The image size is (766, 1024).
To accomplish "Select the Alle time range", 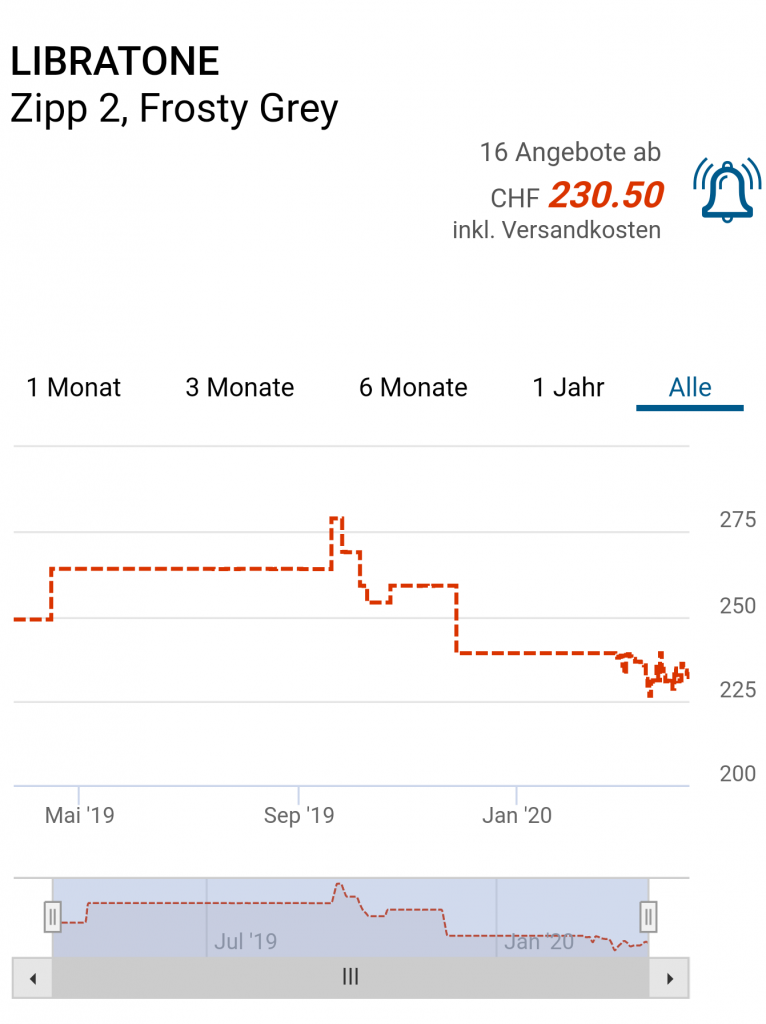I will [x=690, y=387].
